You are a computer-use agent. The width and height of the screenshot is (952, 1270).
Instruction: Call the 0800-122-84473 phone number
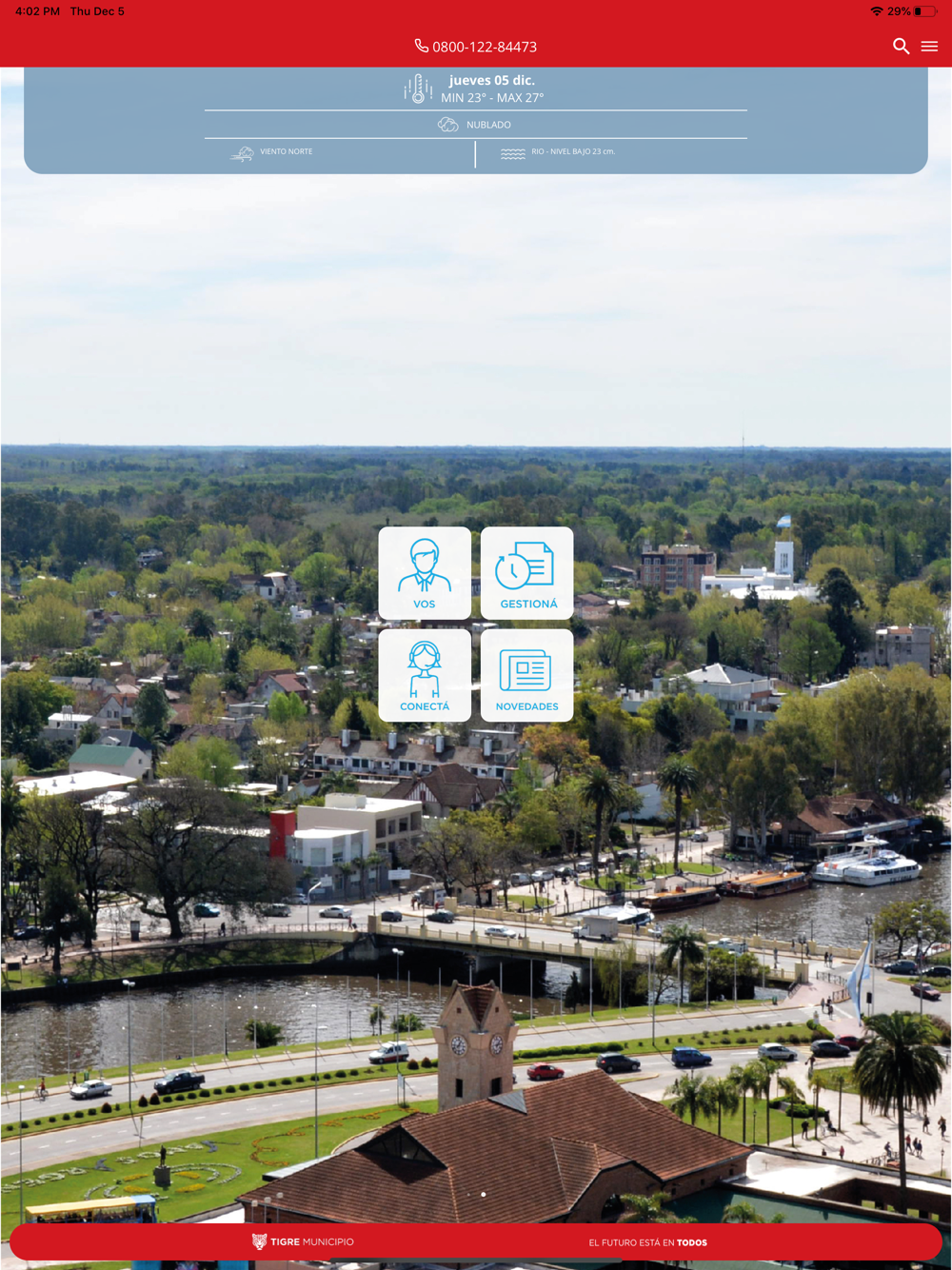tap(476, 46)
